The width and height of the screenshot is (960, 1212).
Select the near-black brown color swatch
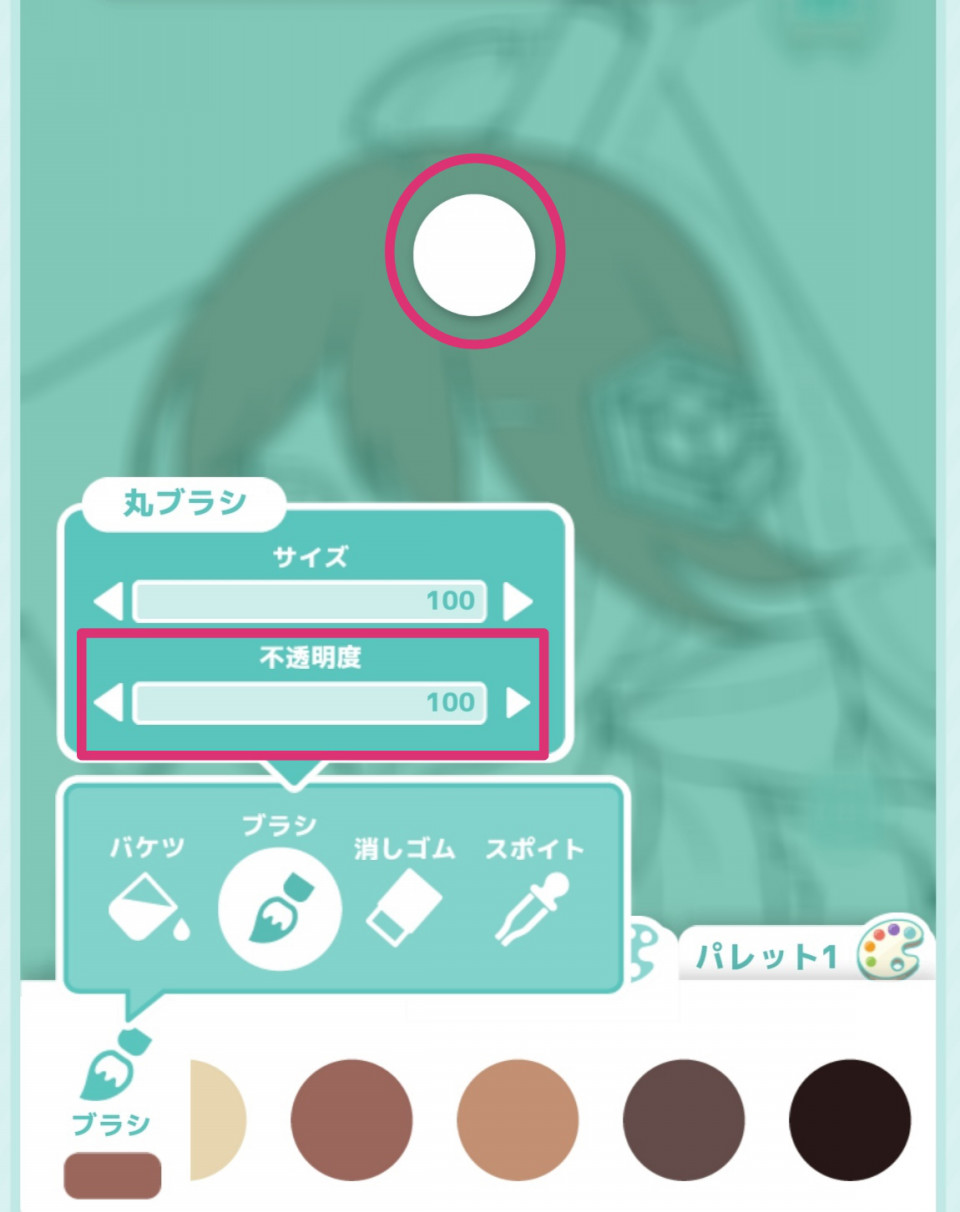coord(849,1120)
